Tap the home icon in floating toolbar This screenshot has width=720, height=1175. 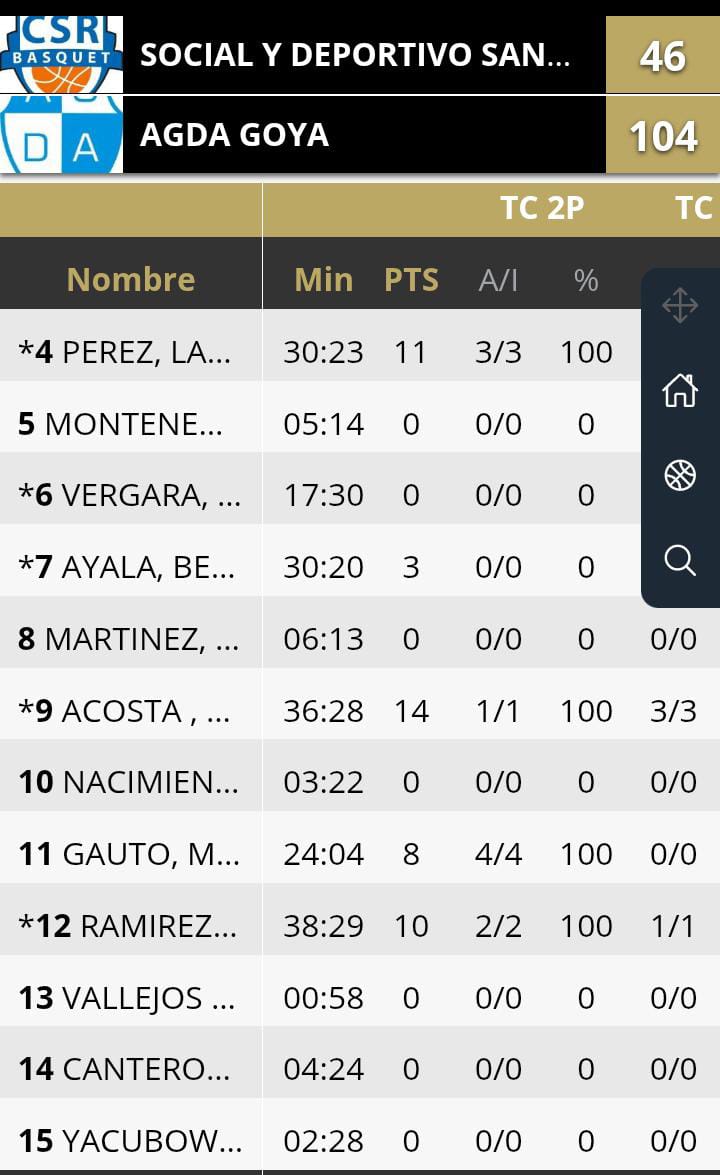680,390
